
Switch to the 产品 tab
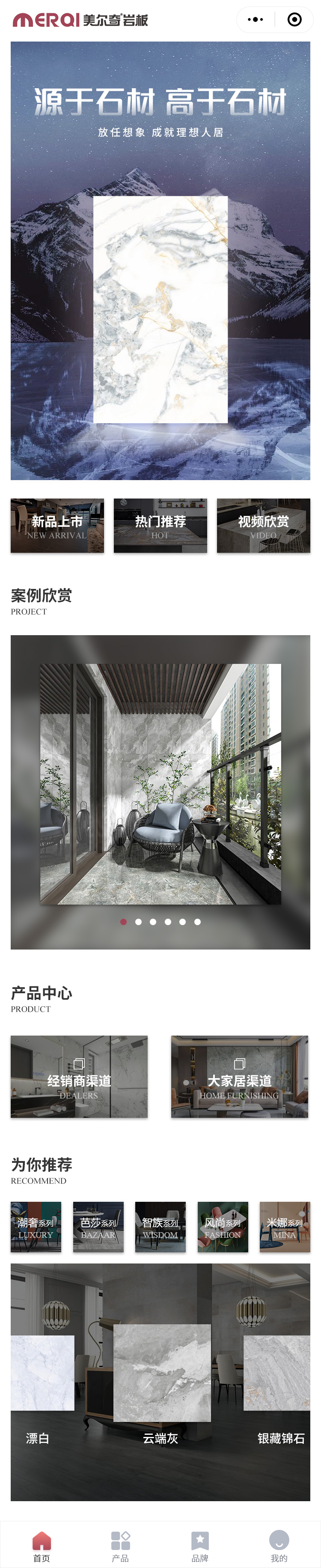(120, 1545)
